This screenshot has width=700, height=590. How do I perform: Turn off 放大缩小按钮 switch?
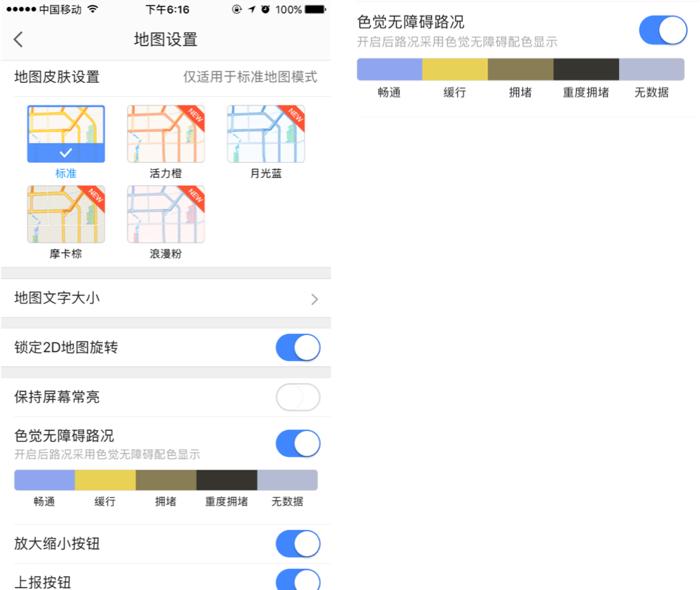pos(297,544)
